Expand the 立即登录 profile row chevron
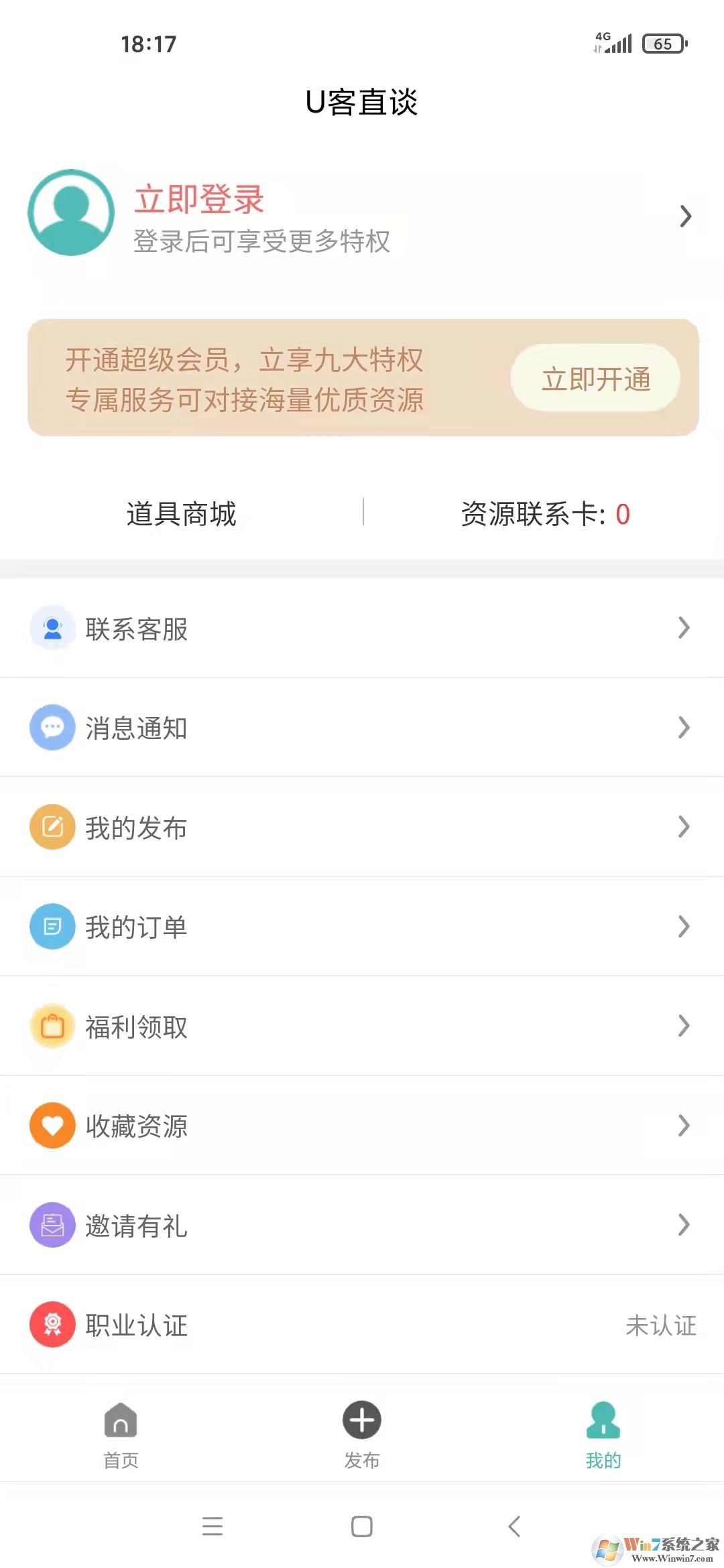The image size is (724, 1568). (685, 216)
